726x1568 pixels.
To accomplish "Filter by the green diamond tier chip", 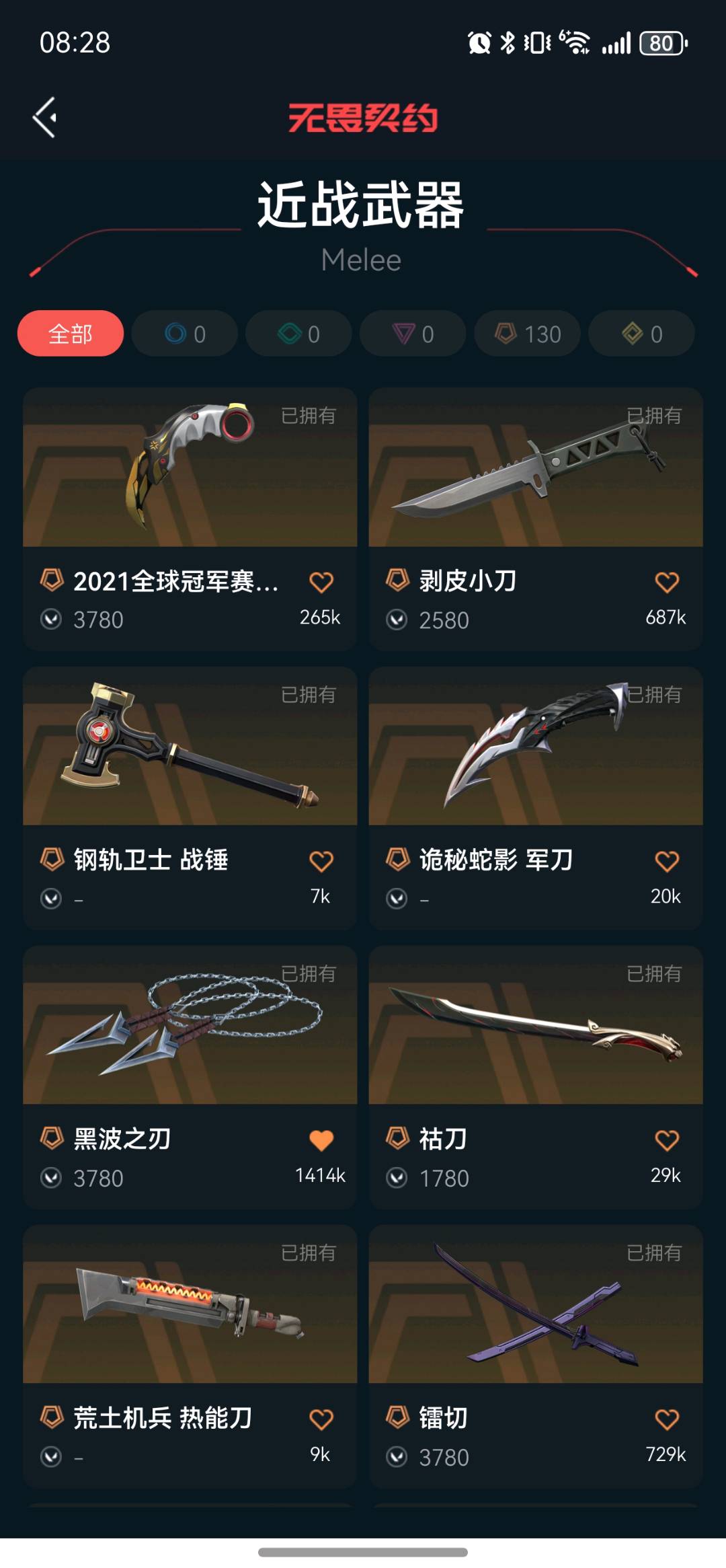I will (x=299, y=334).
